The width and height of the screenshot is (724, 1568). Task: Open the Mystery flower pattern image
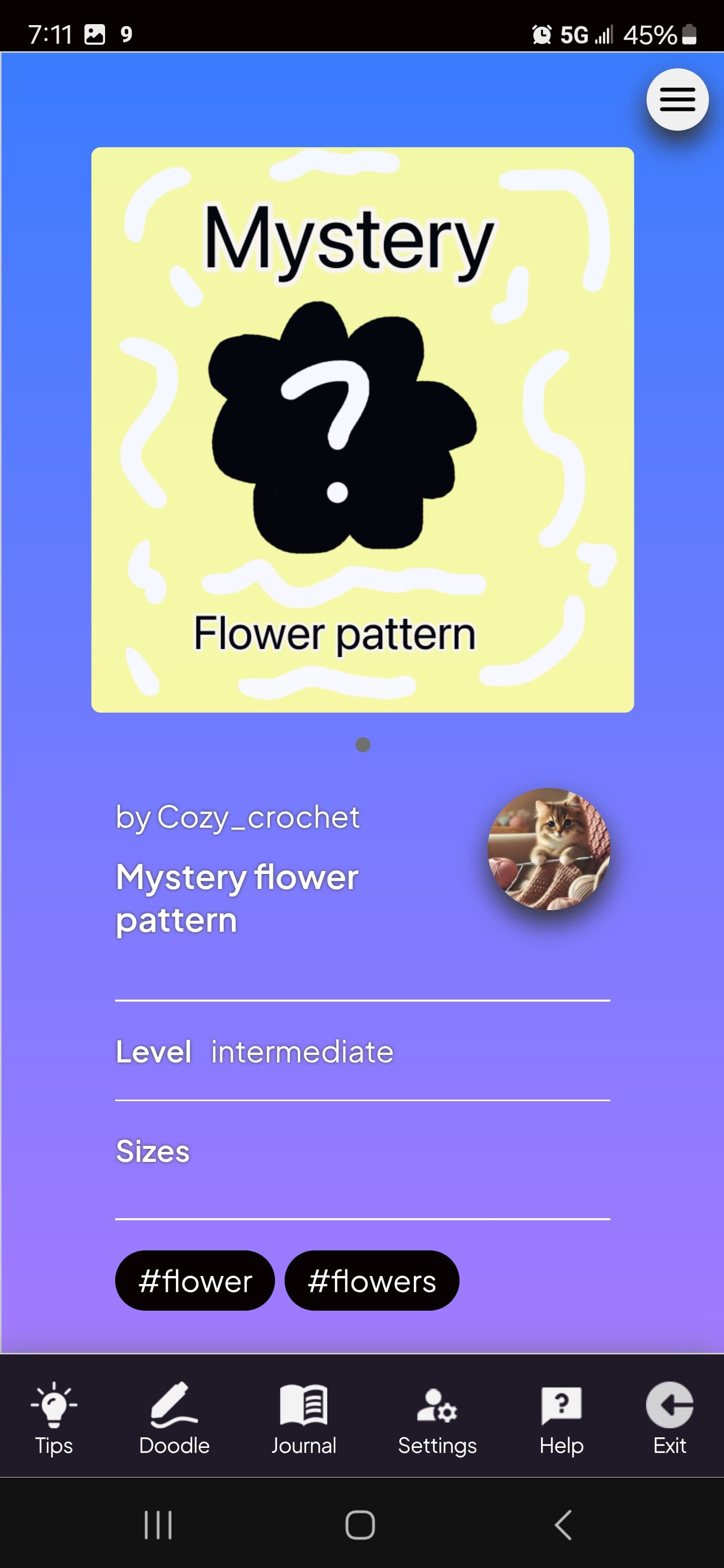click(x=363, y=430)
